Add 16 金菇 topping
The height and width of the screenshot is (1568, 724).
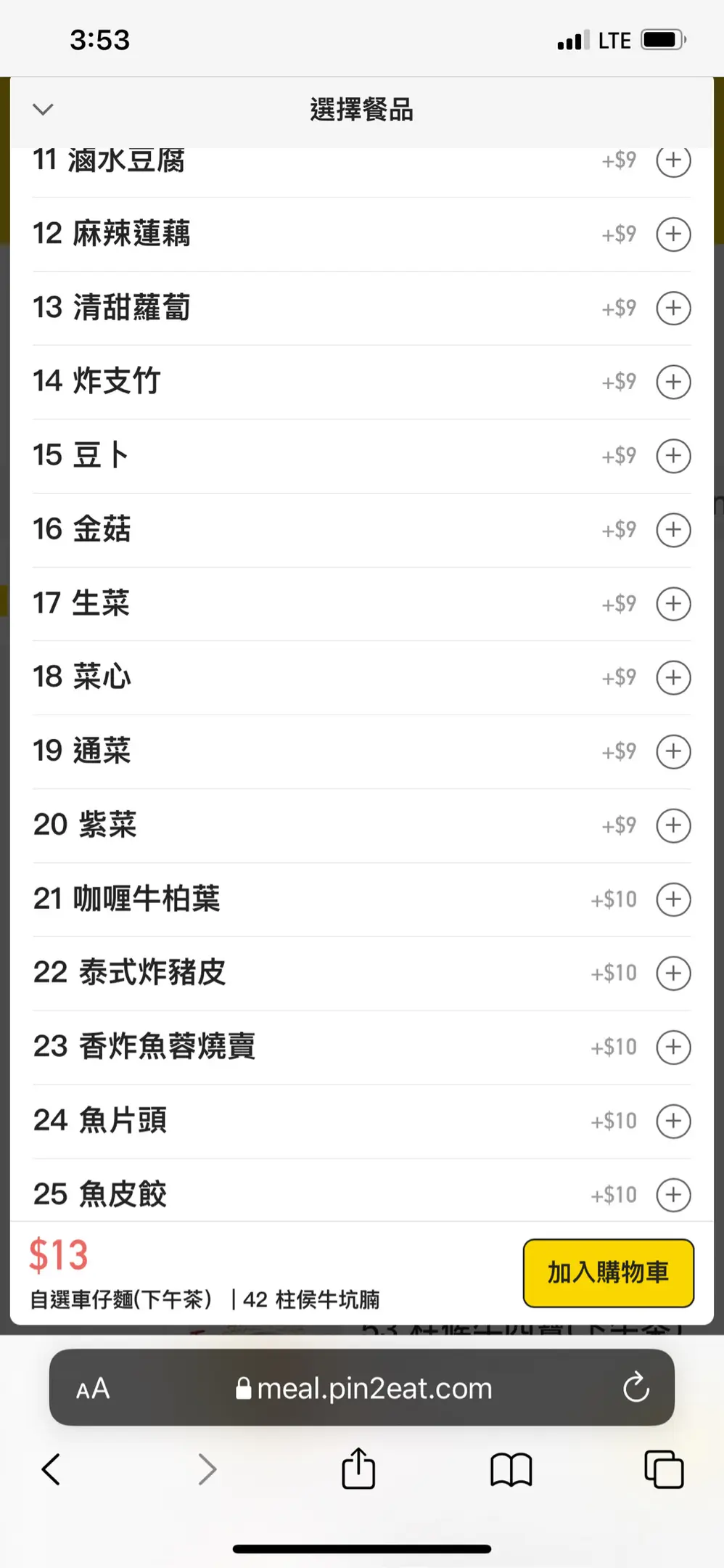(x=673, y=530)
